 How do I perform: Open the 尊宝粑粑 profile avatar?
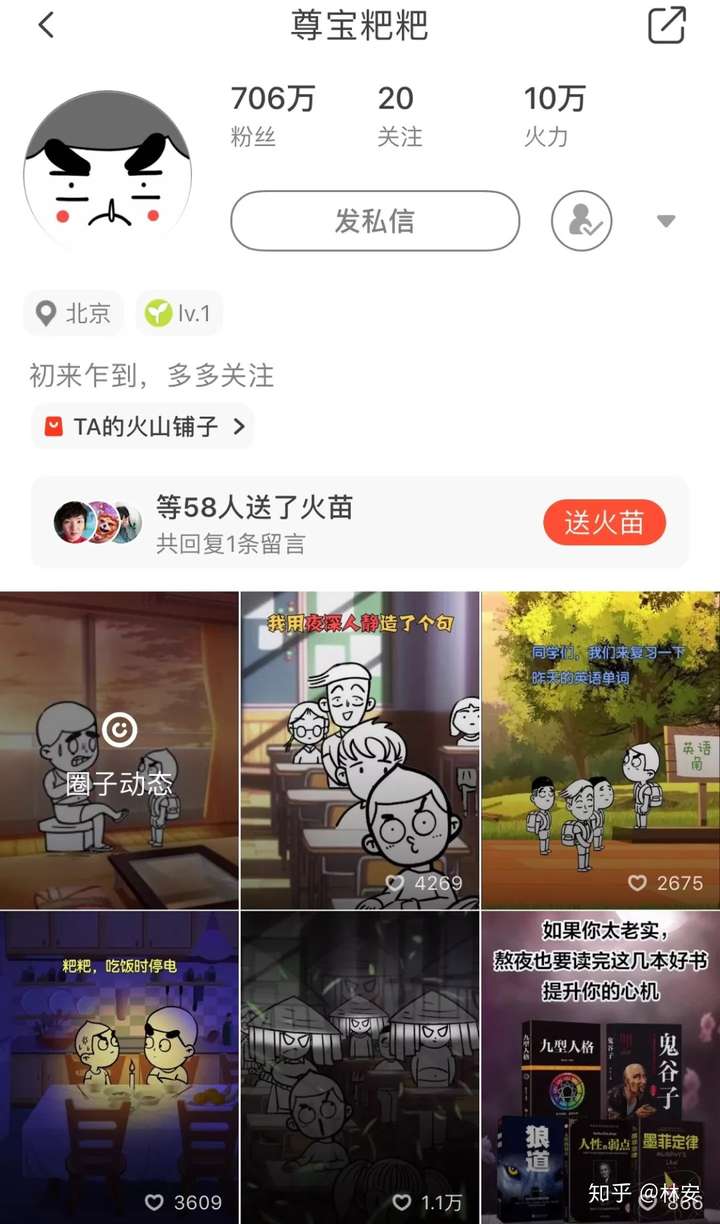[108, 170]
